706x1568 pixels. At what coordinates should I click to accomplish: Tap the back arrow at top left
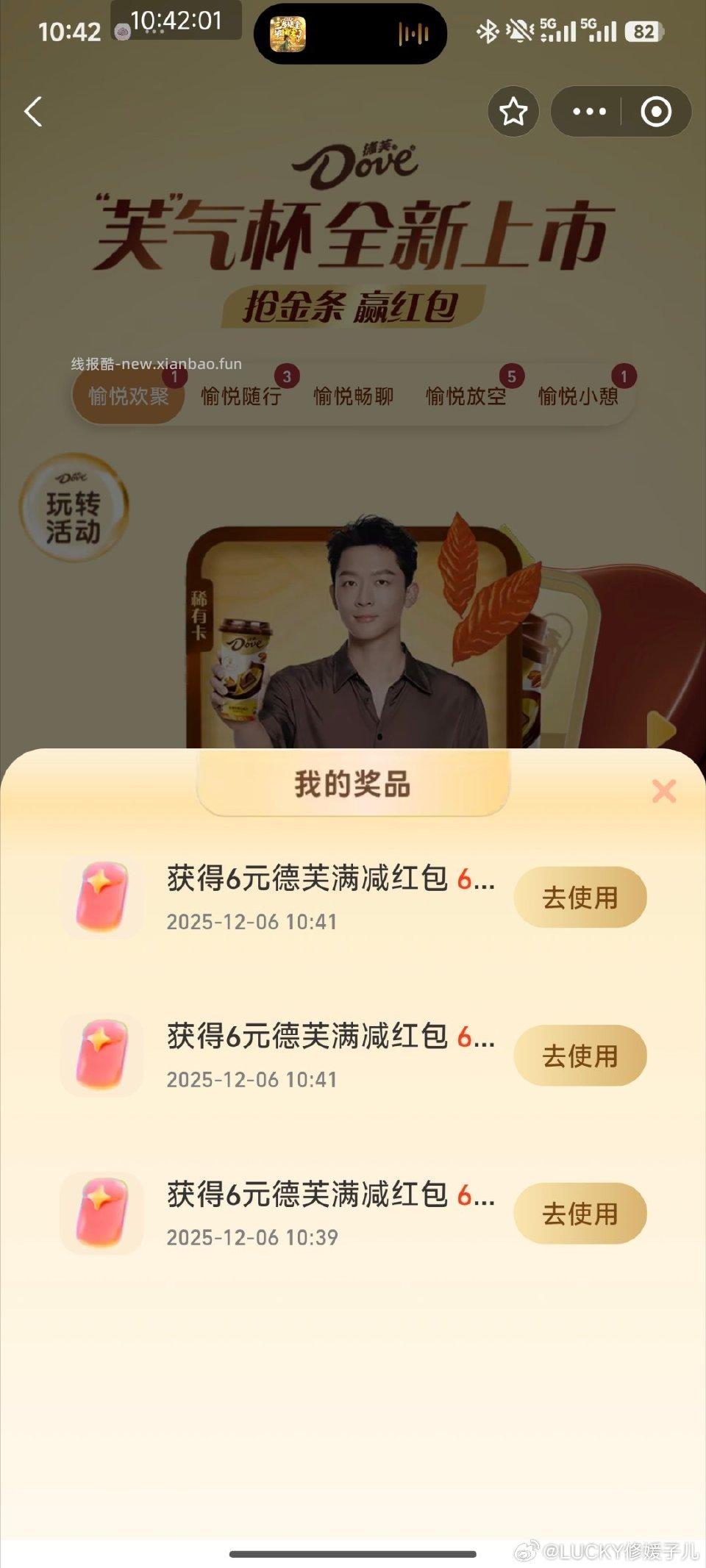pos(33,112)
